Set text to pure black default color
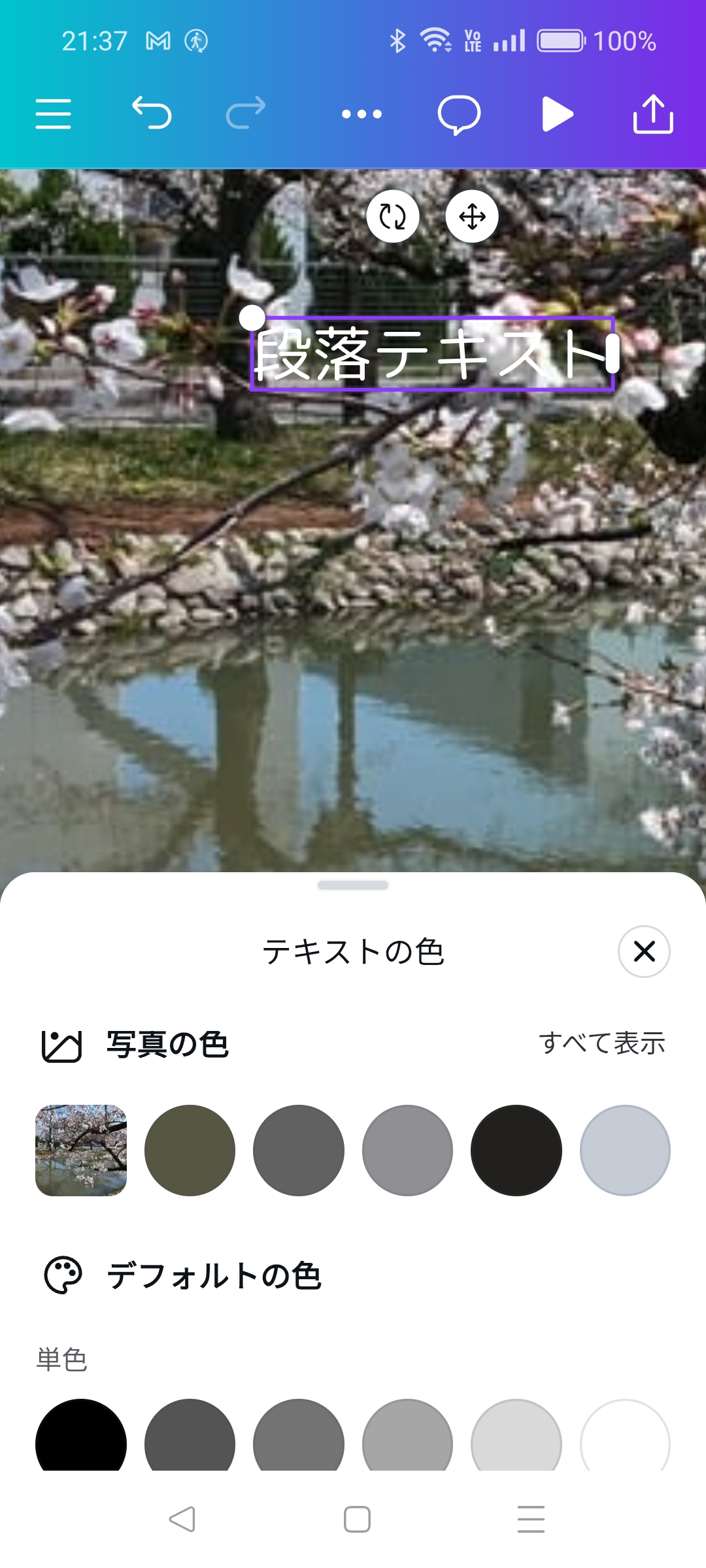The width and height of the screenshot is (706, 1568). 81,1437
